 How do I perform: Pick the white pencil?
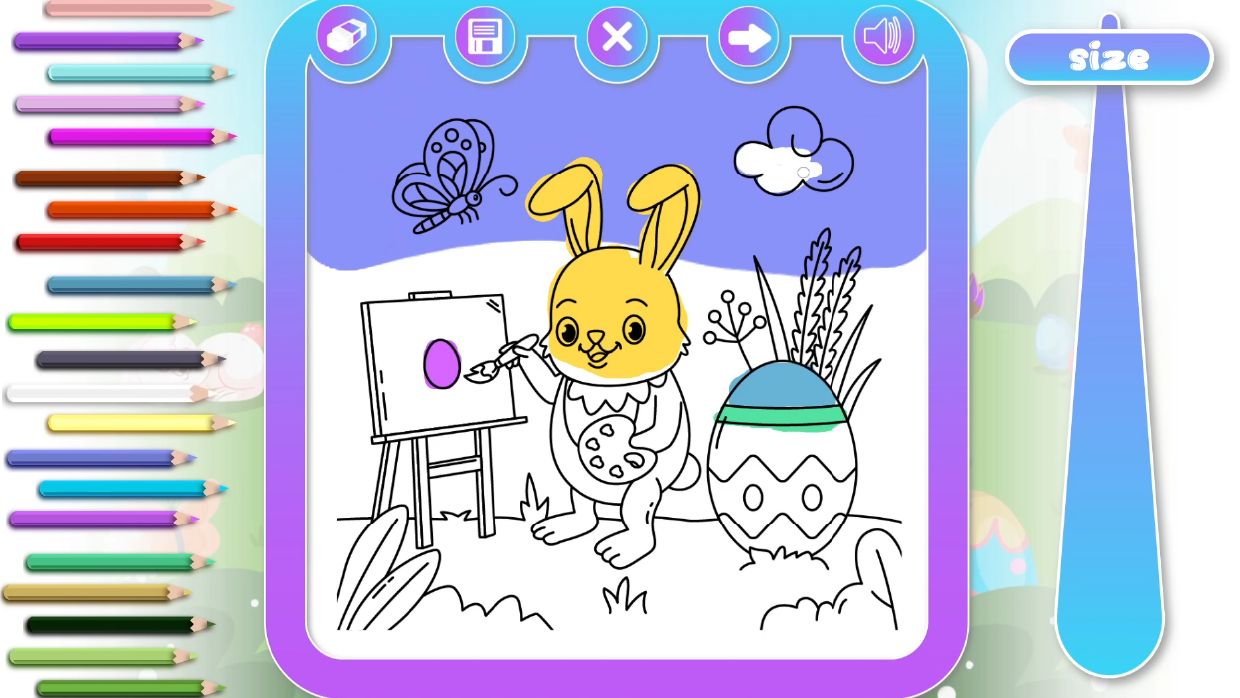100,394
